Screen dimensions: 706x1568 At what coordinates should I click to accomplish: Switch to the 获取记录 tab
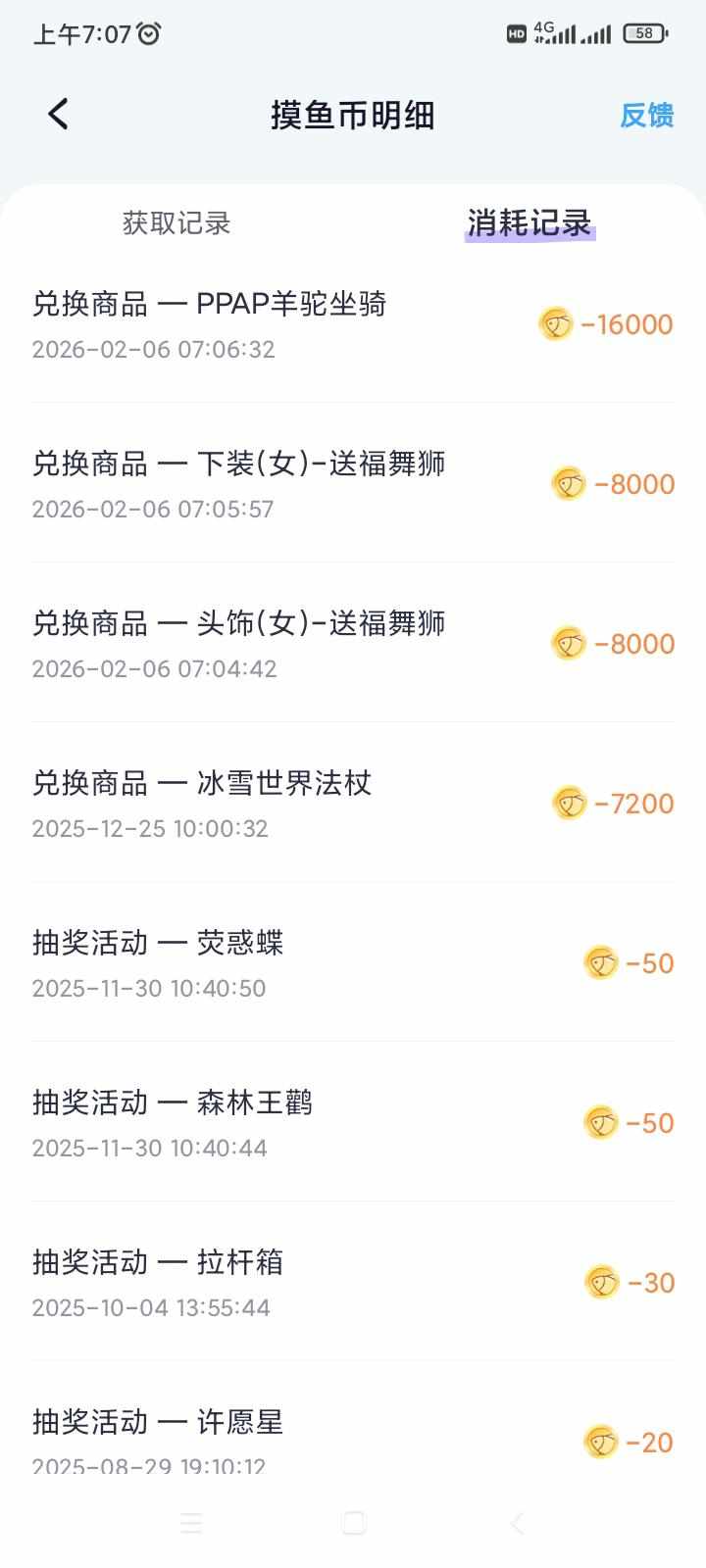point(176,223)
